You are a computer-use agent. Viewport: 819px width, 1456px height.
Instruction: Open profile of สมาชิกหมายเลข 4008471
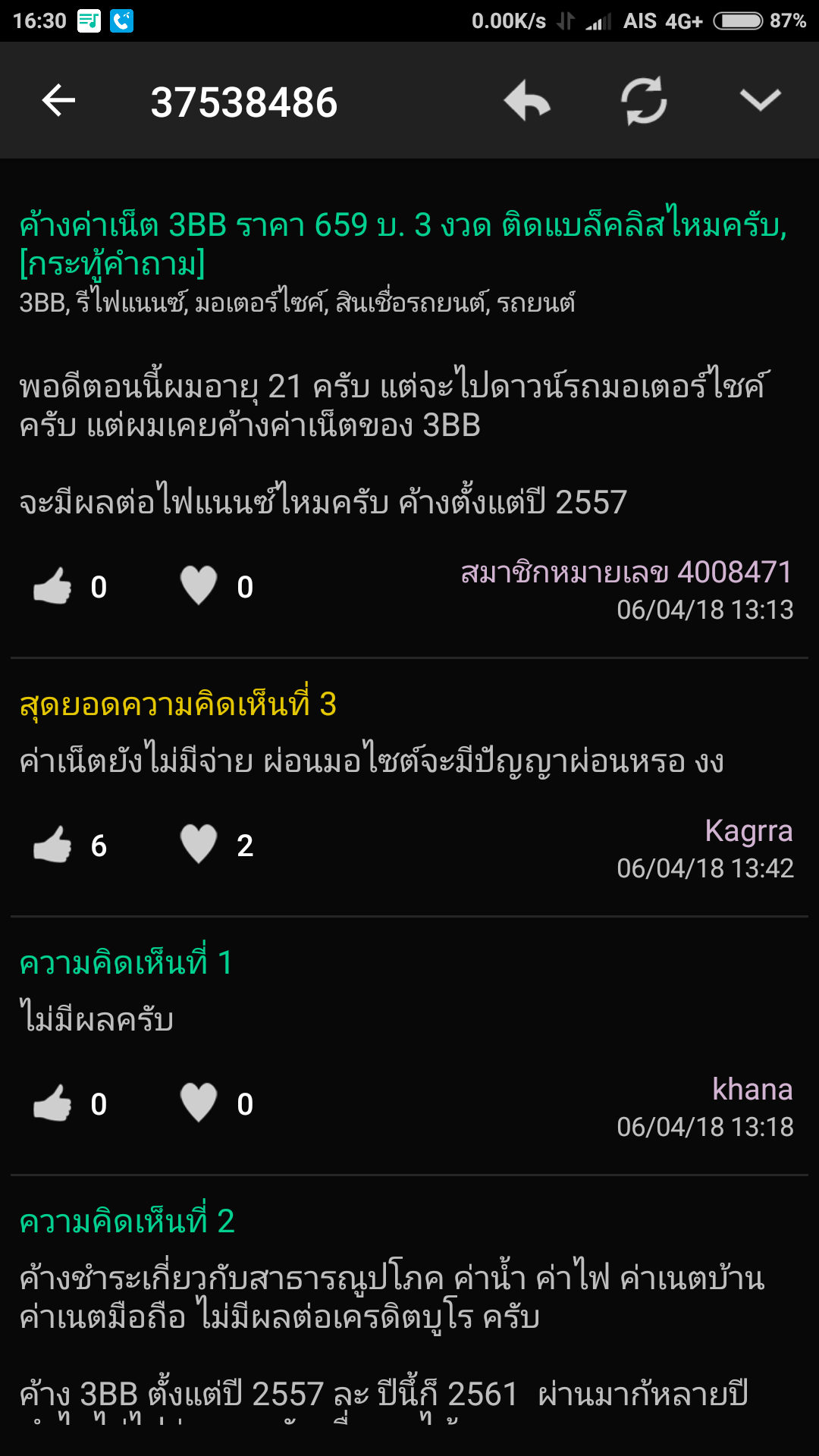[x=626, y=572]
